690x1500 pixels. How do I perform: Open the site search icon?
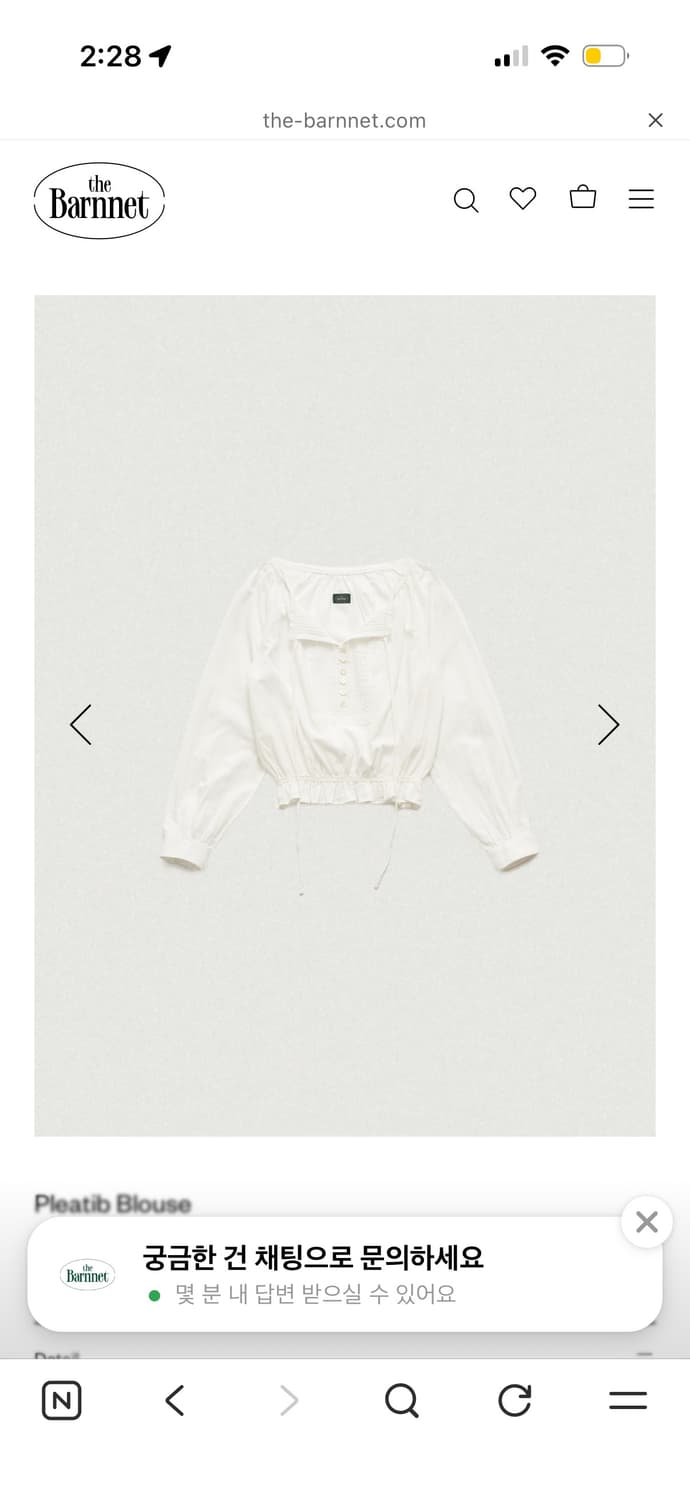tap(466, 199)
